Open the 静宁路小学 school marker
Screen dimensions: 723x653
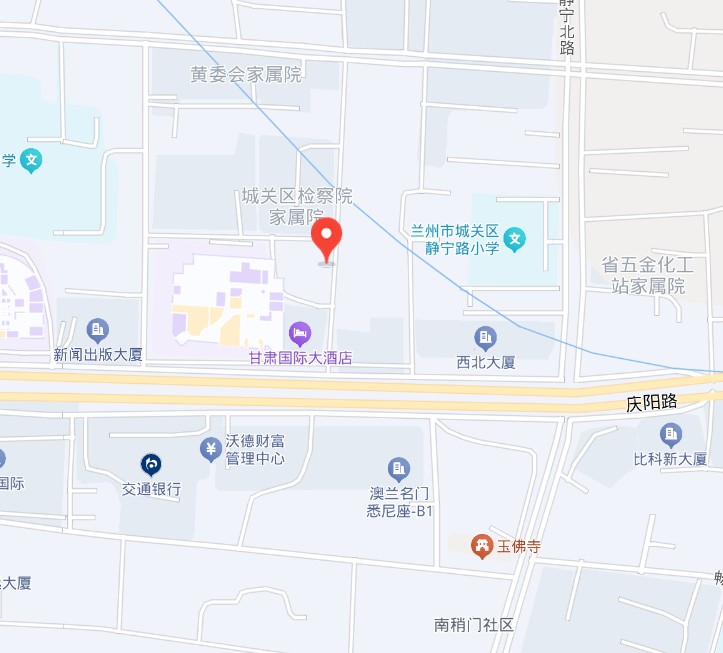pyautogui.click(x=515, y=238)
